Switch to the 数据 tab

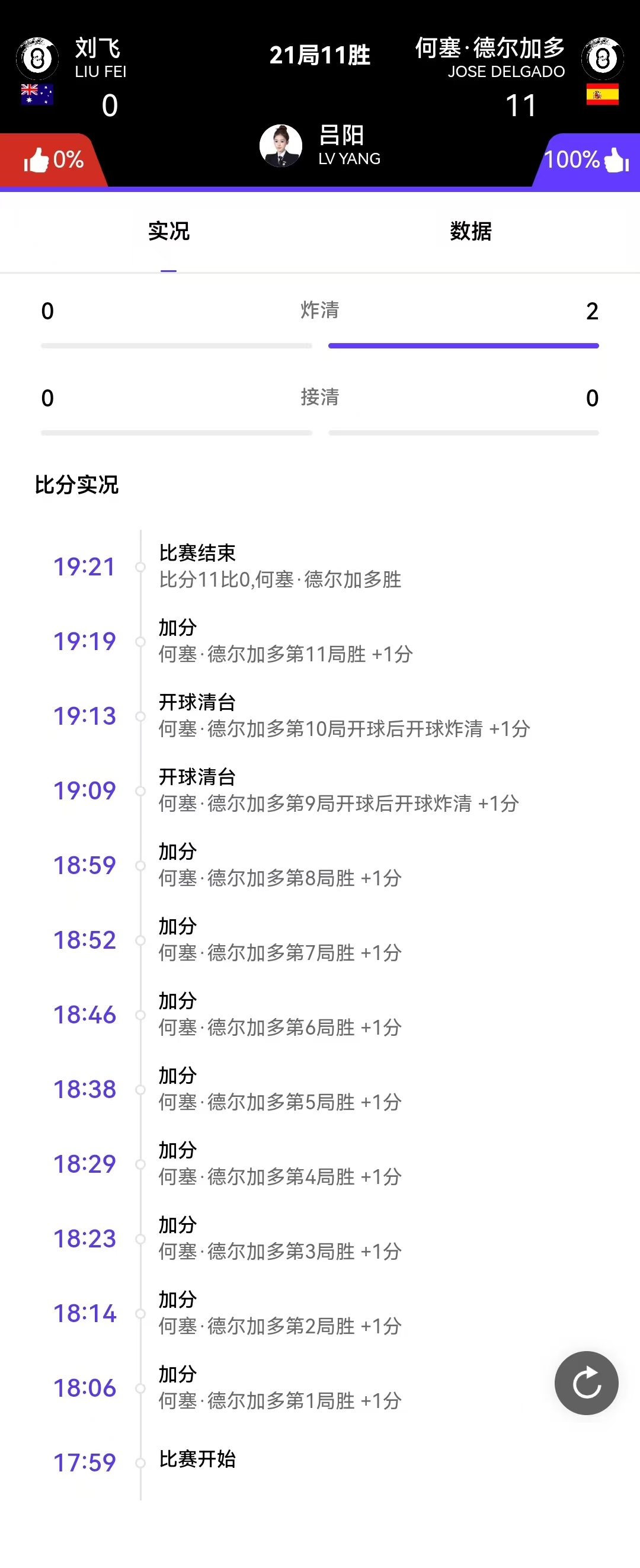(471, 232)
